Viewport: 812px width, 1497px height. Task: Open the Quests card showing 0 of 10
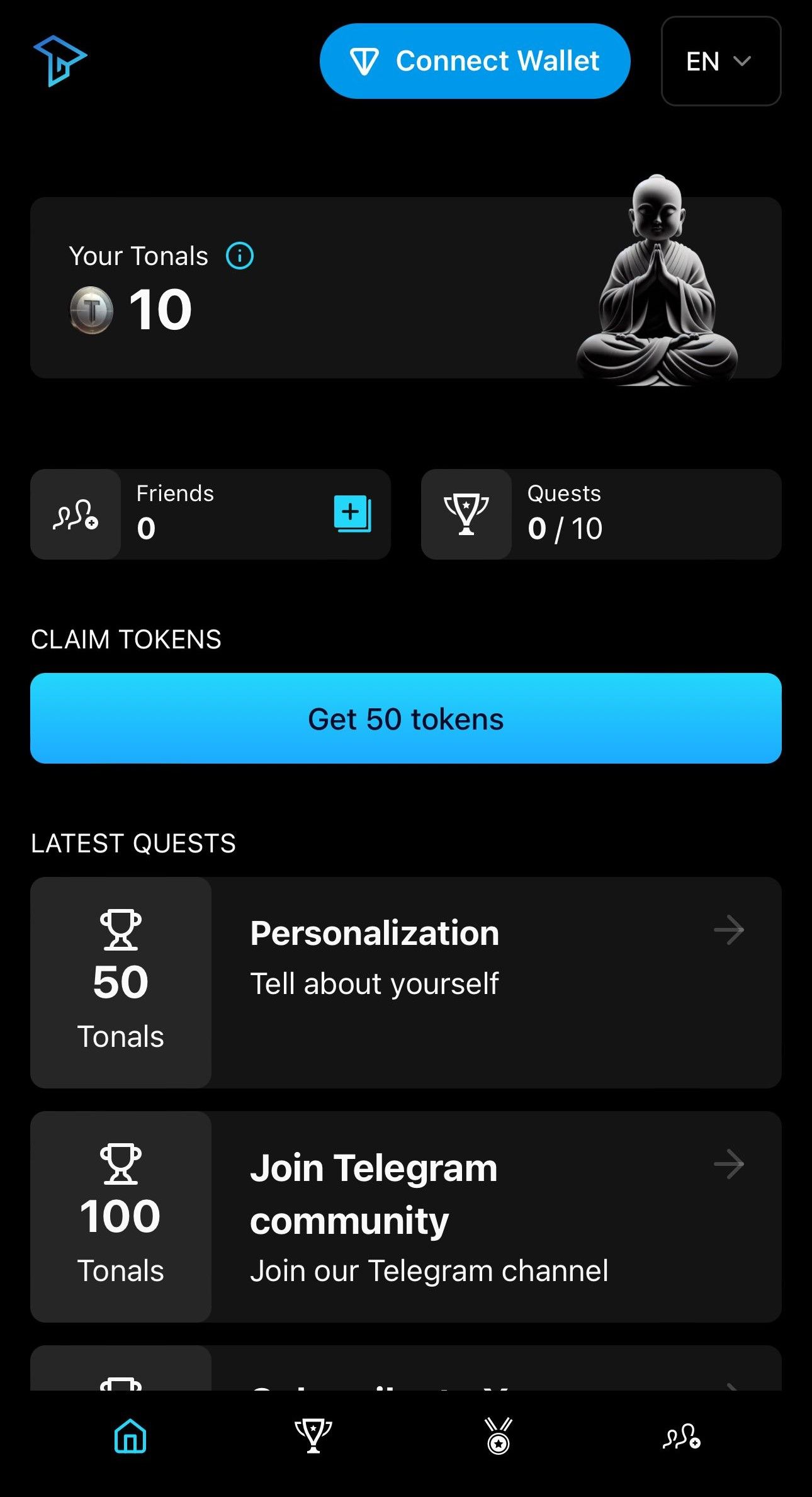pos(600,514)
